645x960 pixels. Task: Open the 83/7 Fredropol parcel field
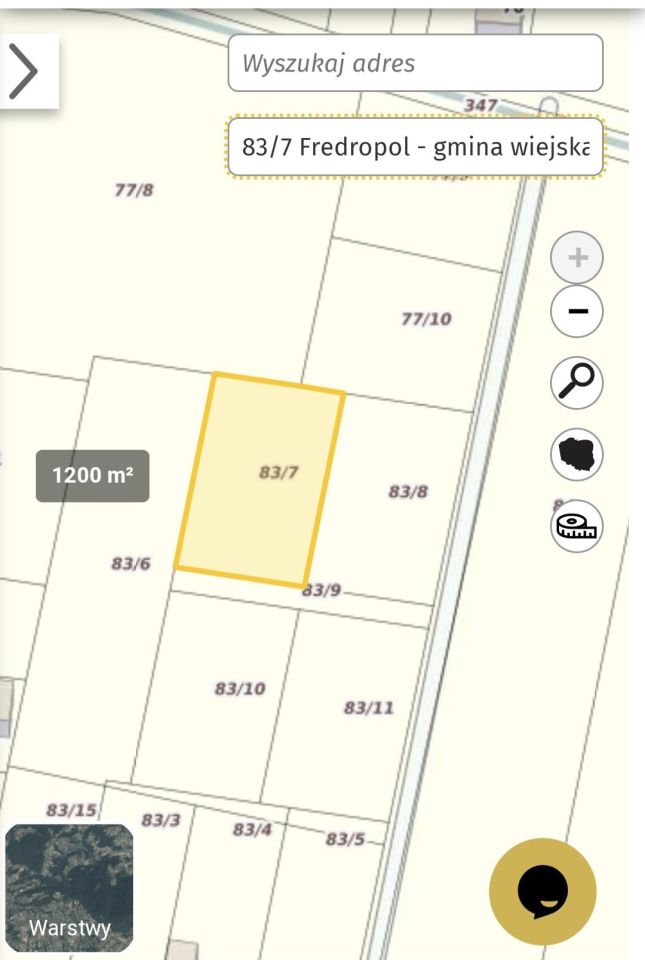point(415,148)
